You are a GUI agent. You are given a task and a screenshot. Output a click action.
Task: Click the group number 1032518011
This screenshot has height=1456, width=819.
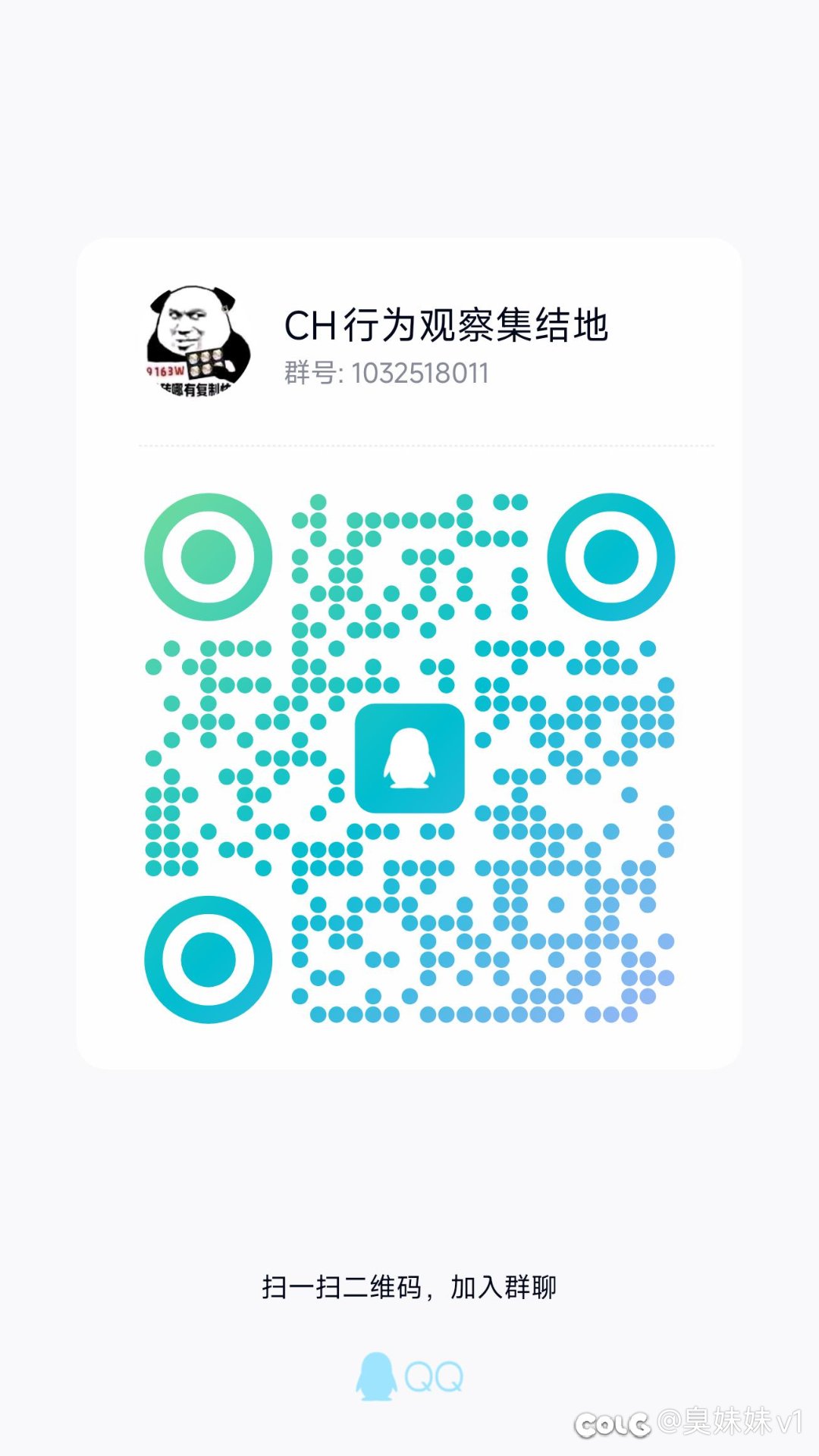[419, 374]
